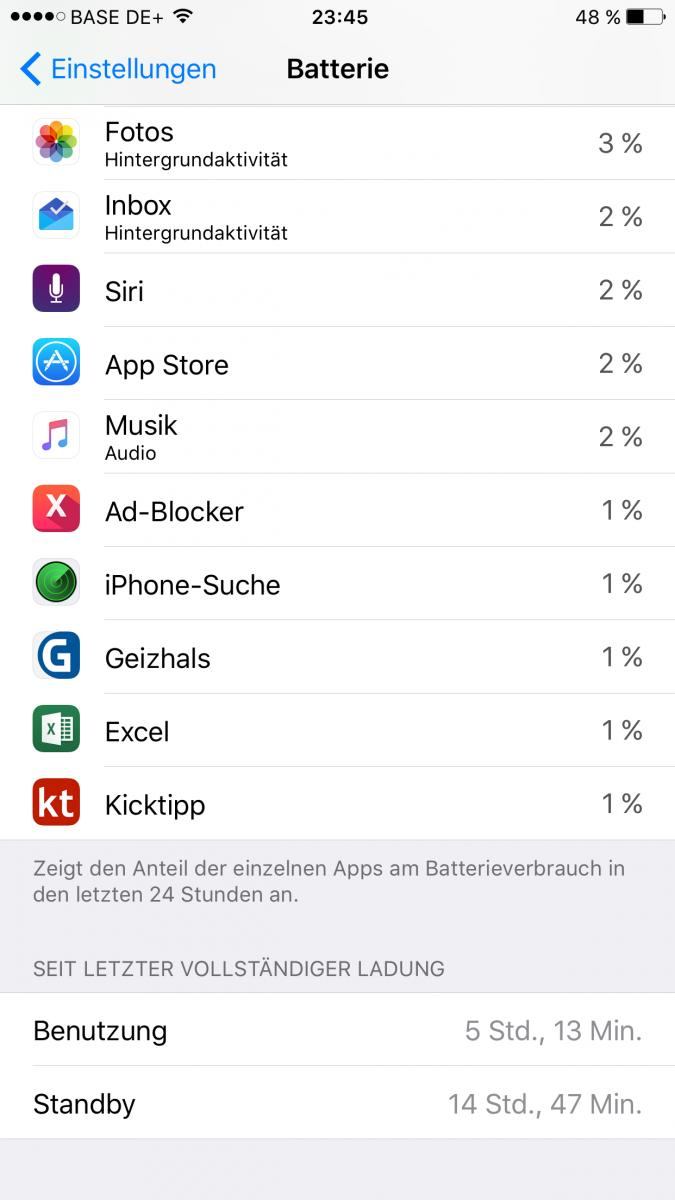Tap the iPhone-Suche battery usage row
This screenshot has height=1200, width=675.
pyautogui.click(x=337, y=584)
